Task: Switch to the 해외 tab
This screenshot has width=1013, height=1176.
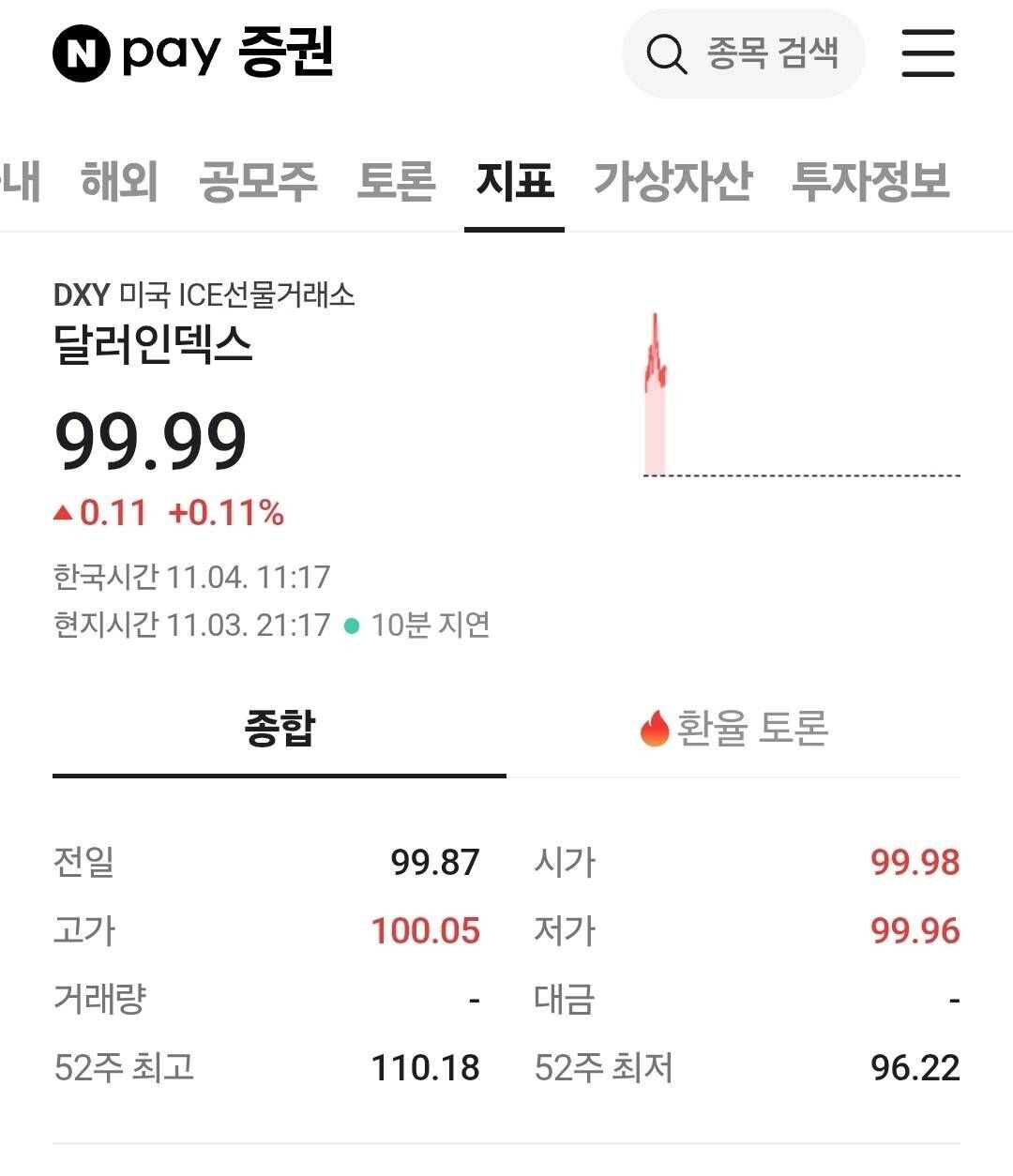Action: coord(119,184)
